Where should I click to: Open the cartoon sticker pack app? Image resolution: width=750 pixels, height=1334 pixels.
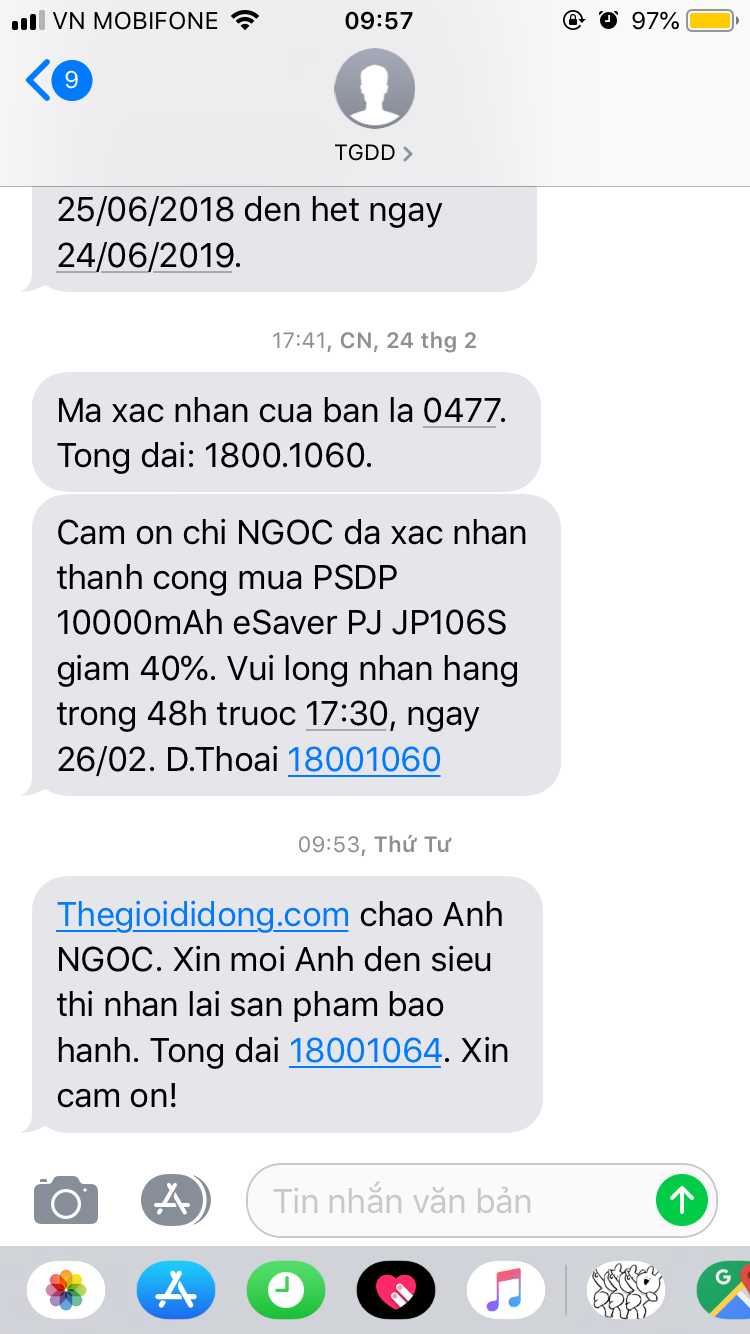point(624,1290)
